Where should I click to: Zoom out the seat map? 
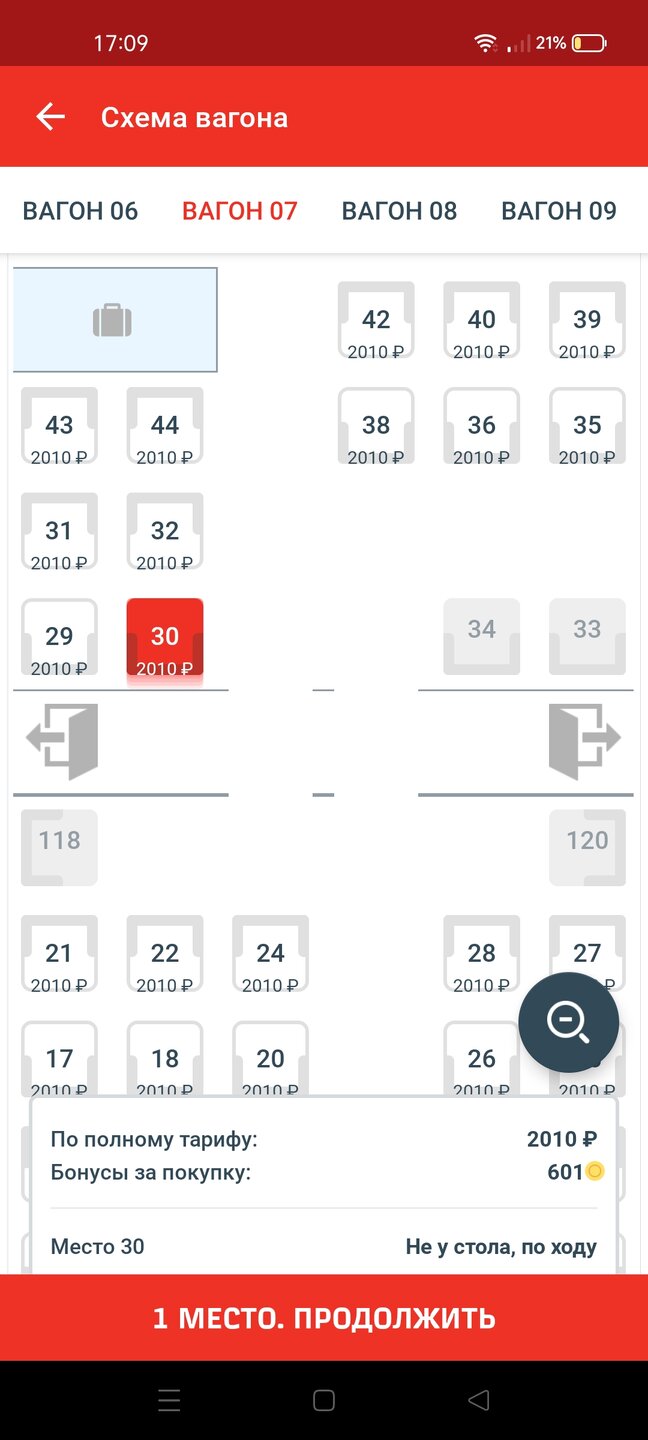point(568,1022)
